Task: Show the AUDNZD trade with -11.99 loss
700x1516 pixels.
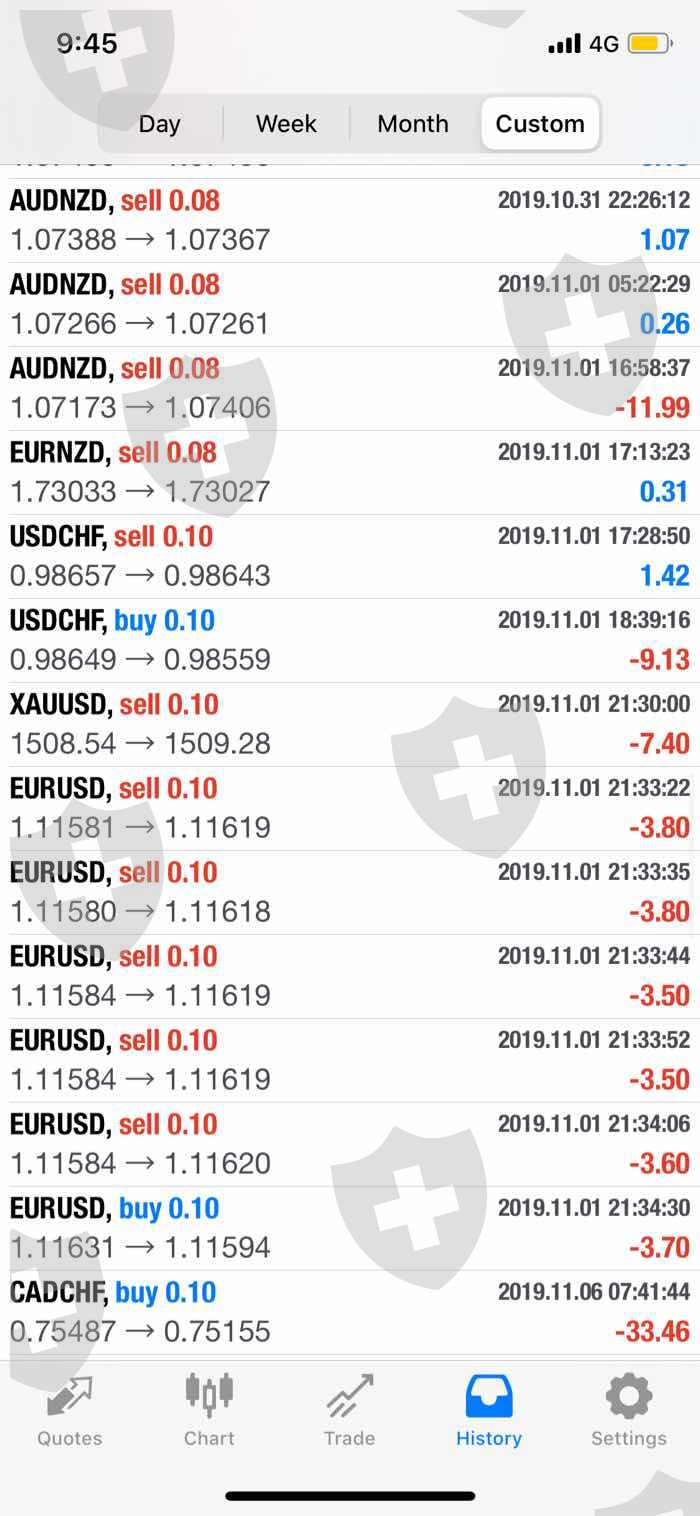Action: [x=350, y=388]
